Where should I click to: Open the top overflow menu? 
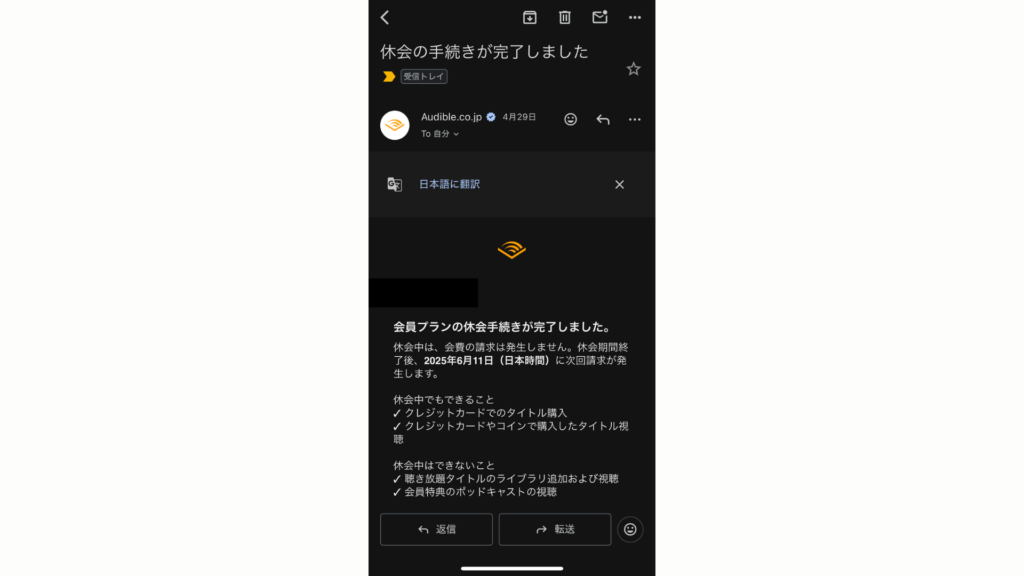(634, 17)
